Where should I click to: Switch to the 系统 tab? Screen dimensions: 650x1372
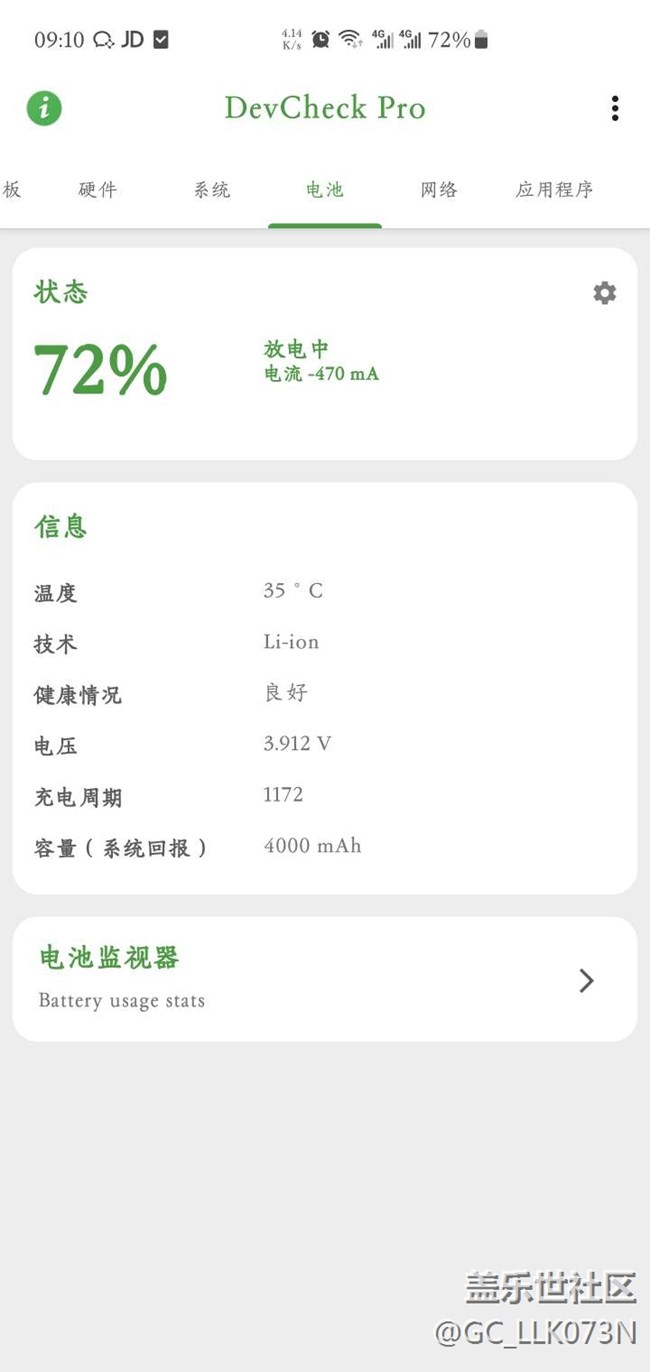pyautogui.click(x=212, y=190)
